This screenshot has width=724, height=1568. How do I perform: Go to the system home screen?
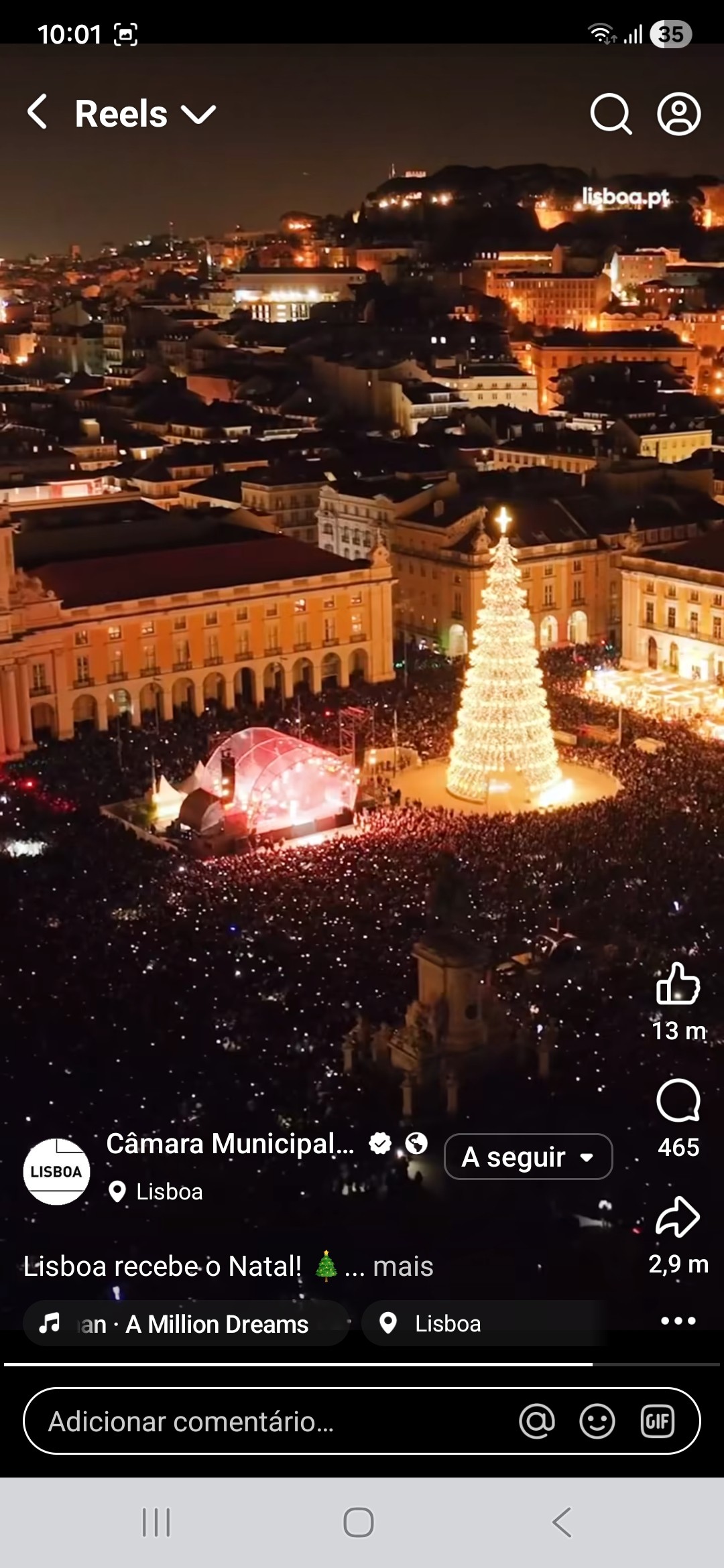(359, 1522)
